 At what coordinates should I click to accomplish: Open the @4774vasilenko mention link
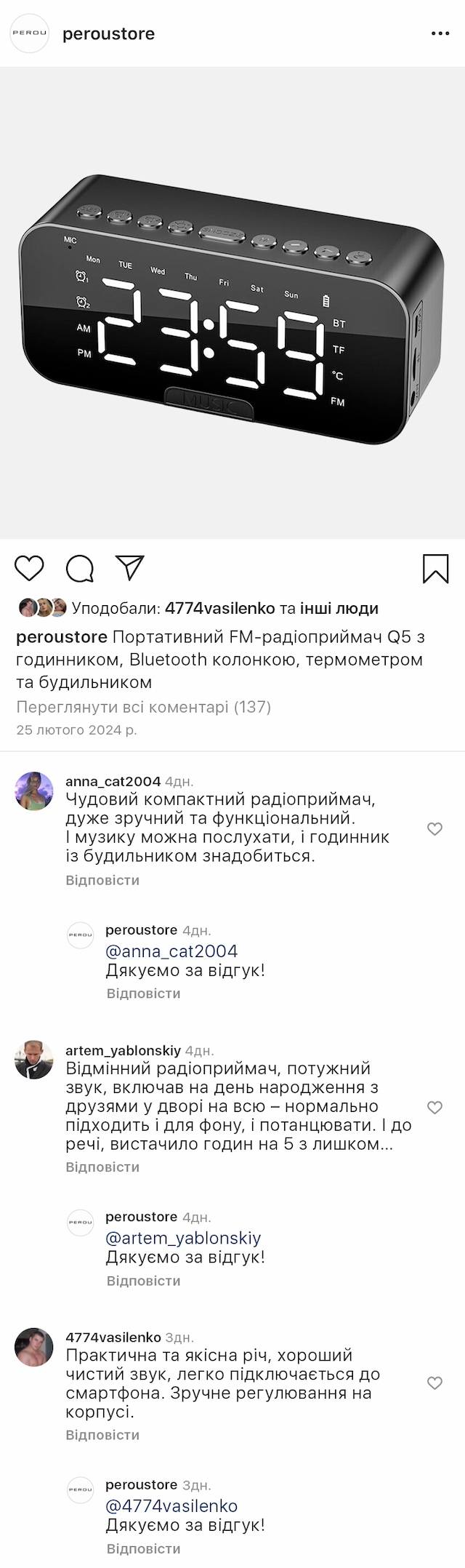click(171, 1505)
